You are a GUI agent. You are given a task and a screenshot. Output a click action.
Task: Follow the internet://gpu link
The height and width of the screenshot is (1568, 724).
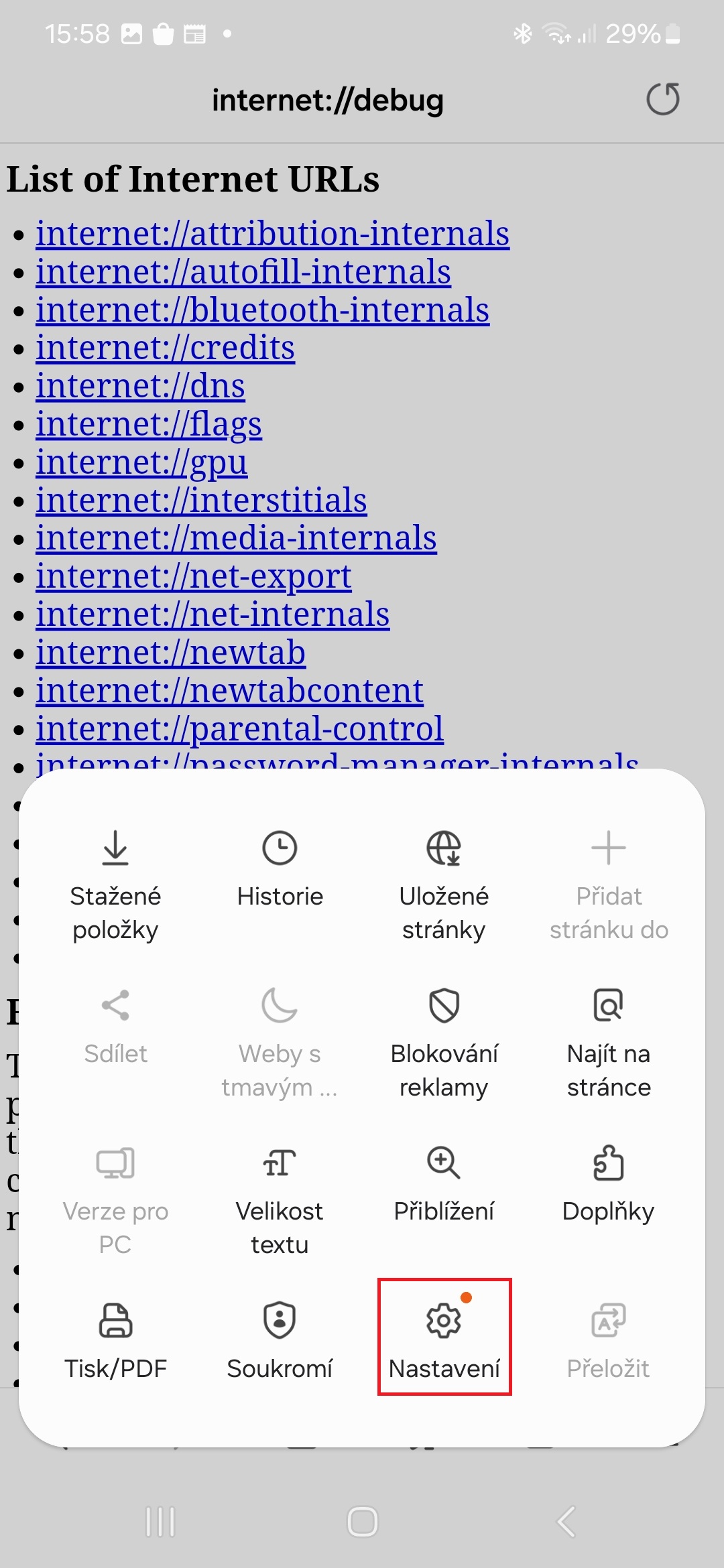click(141, 462)
